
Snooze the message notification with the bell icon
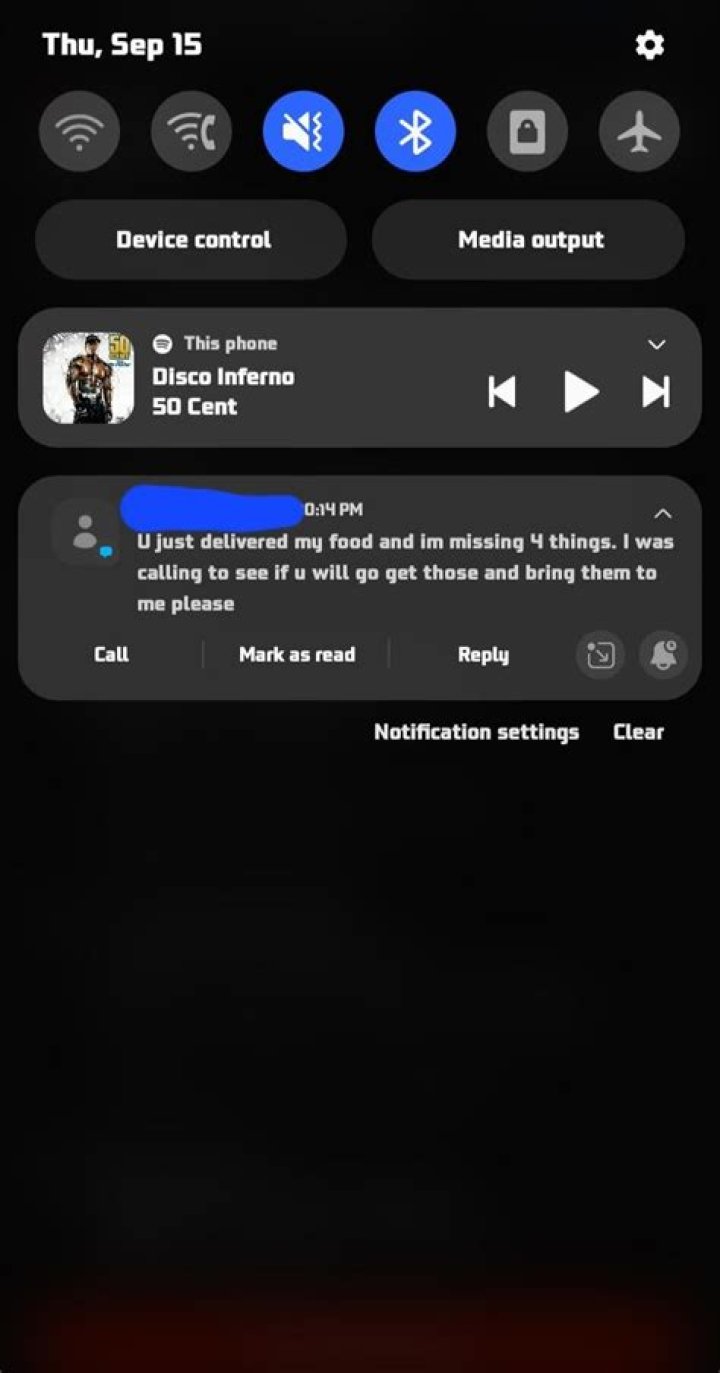click(x=663, y=655)
